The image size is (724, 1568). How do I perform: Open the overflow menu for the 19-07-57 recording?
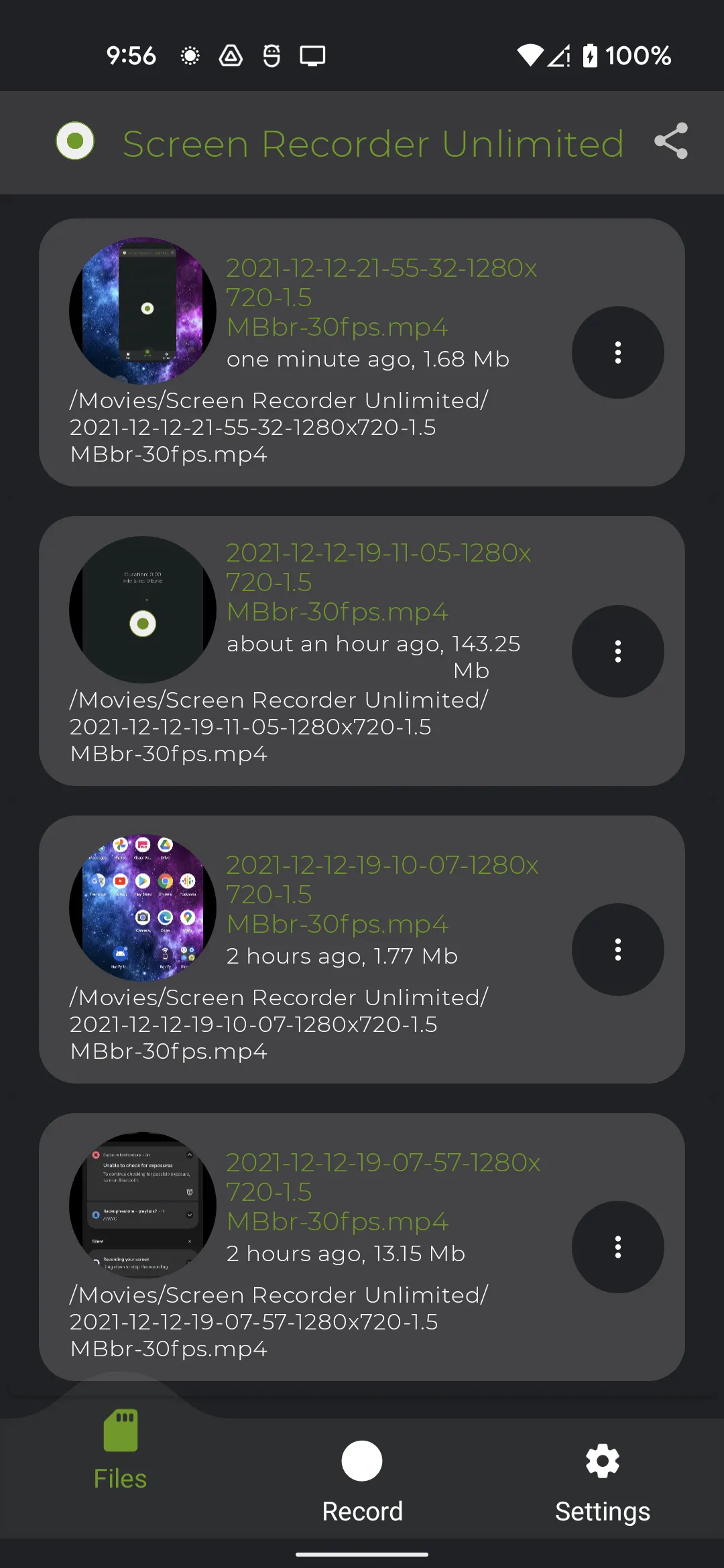617,1246
